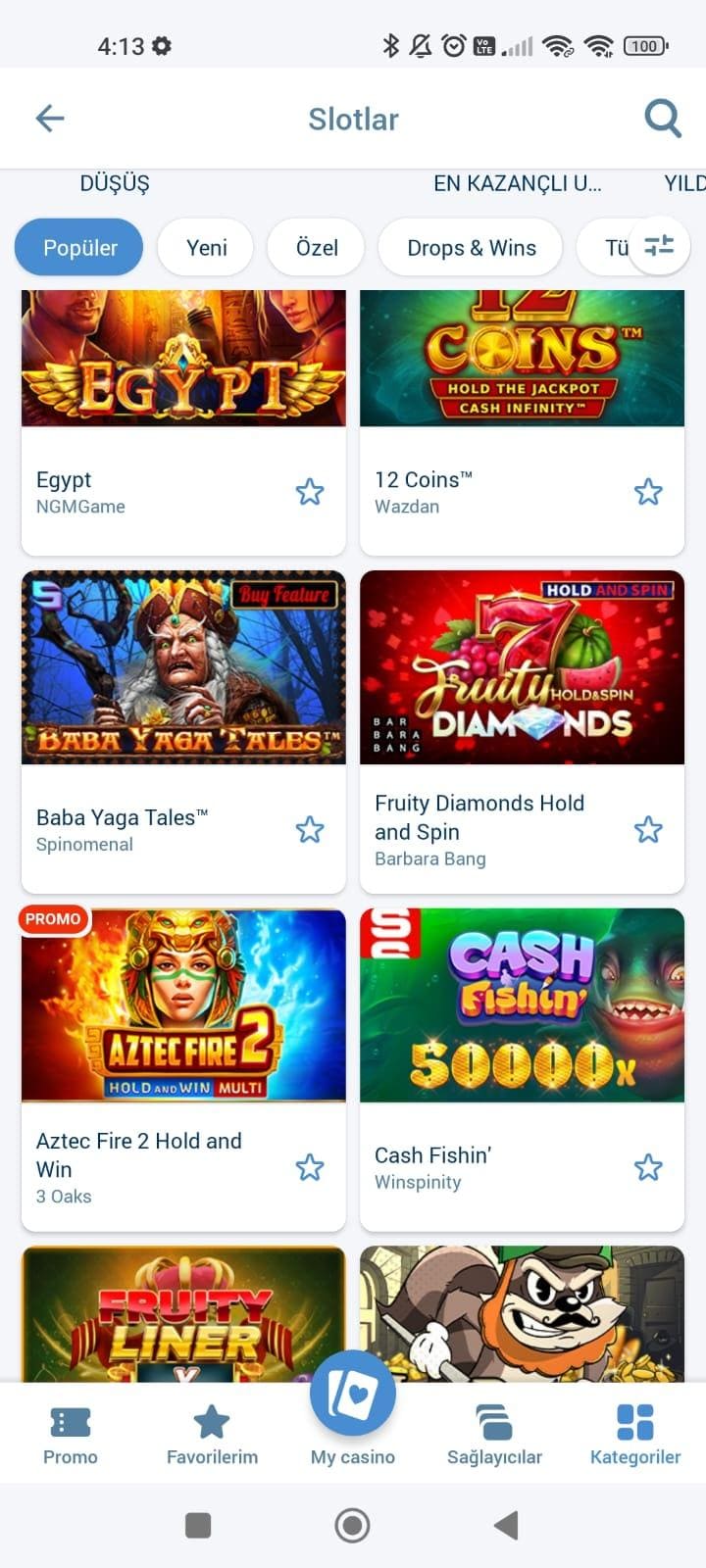Image resolution: width=706 pixels, height=1568 pixels.
Task: Favorite Fruity Diamonds Hold and Spin
Action: [648, 830]
